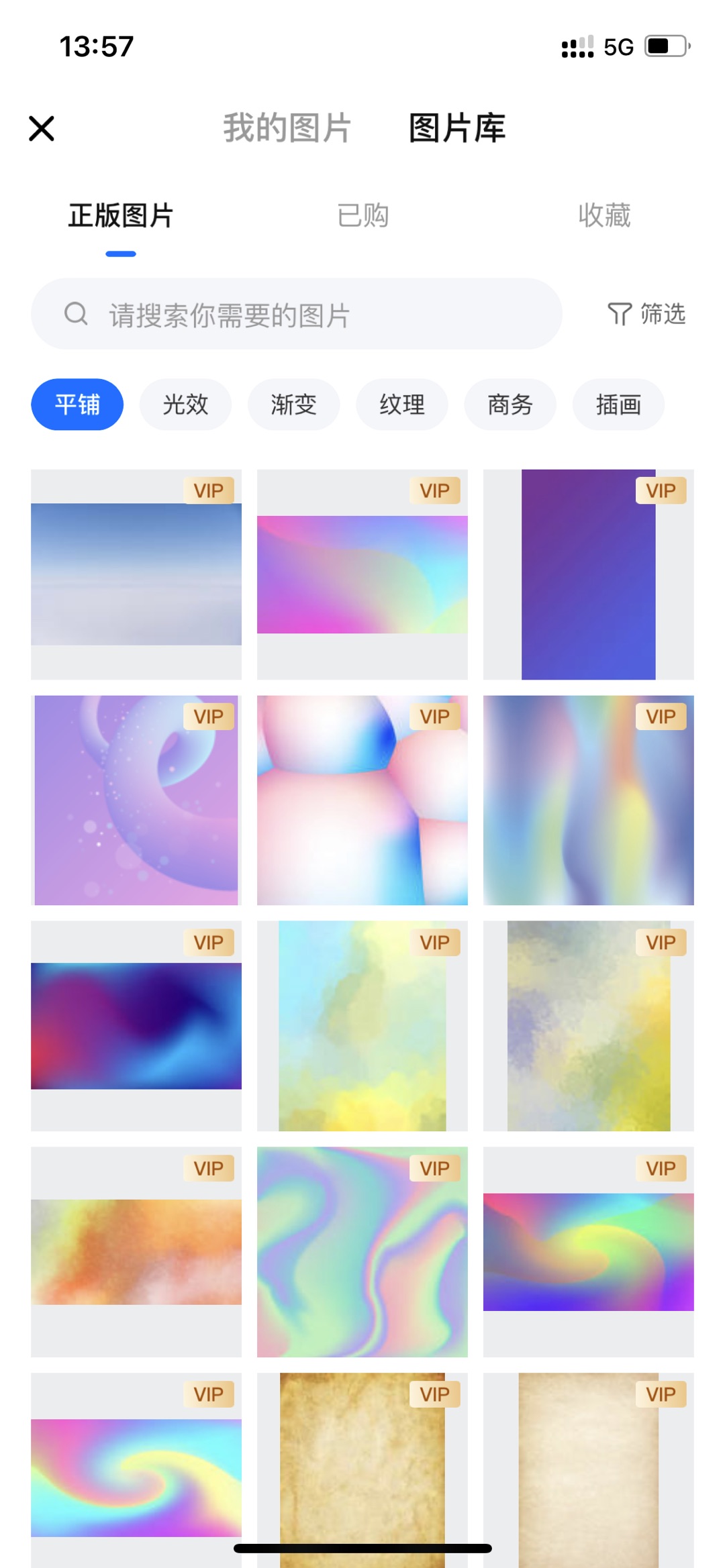Screen dimensions: 725x1568
Task: Select the 平铺 category chip
Action: coord(77,405)
